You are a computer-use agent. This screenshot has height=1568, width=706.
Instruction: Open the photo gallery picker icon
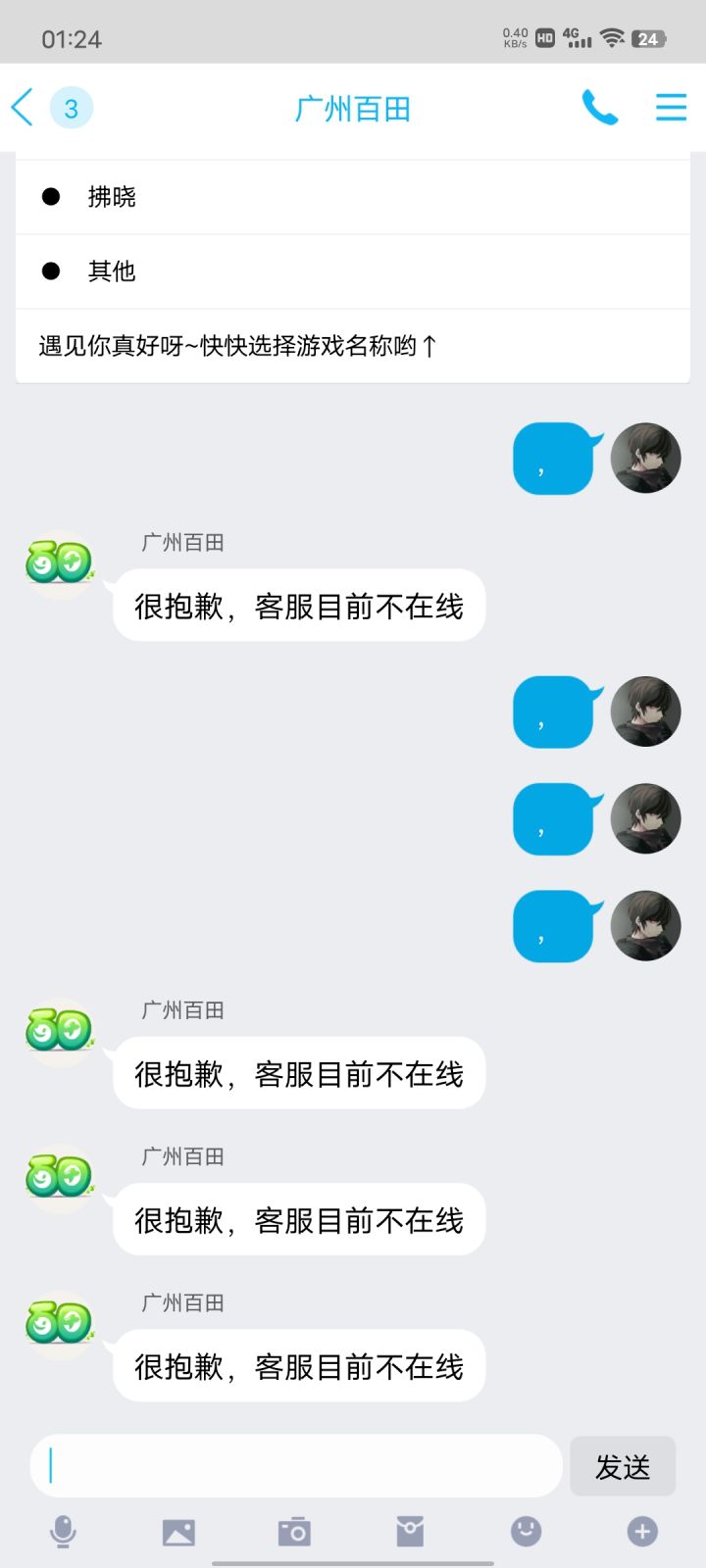178,1531
